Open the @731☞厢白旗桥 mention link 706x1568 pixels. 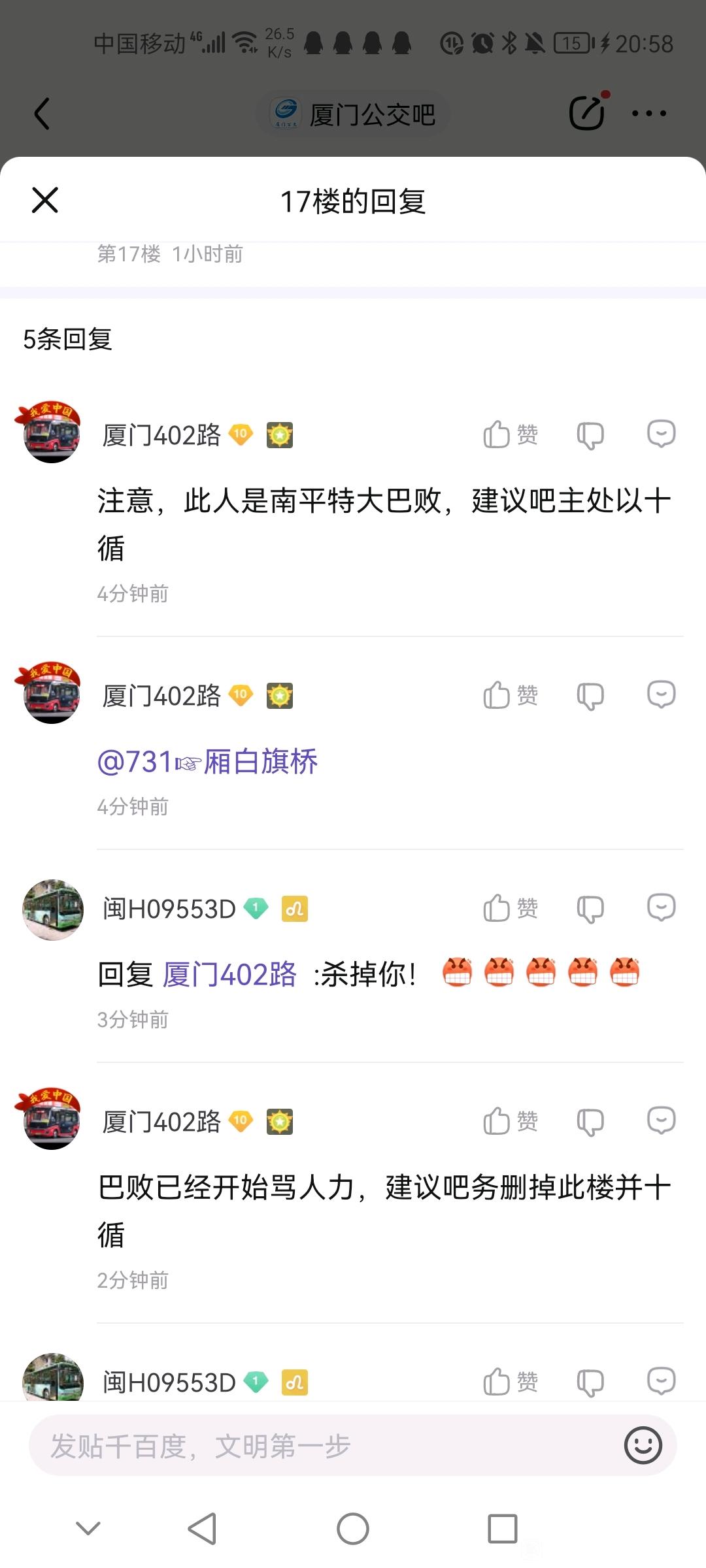coord(207,762)
